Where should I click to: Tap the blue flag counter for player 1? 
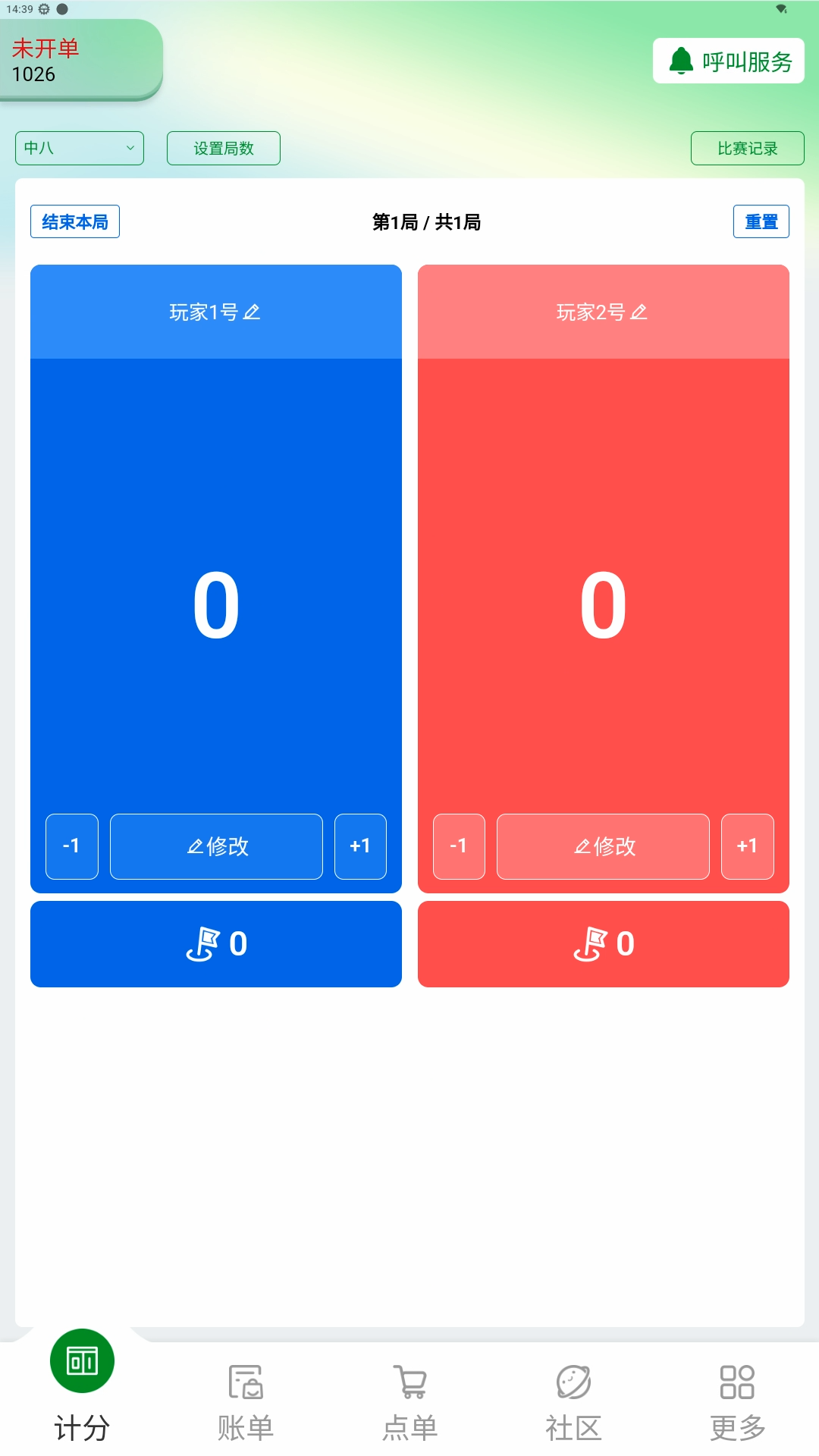pyautogui.click(x=216, y=944)
